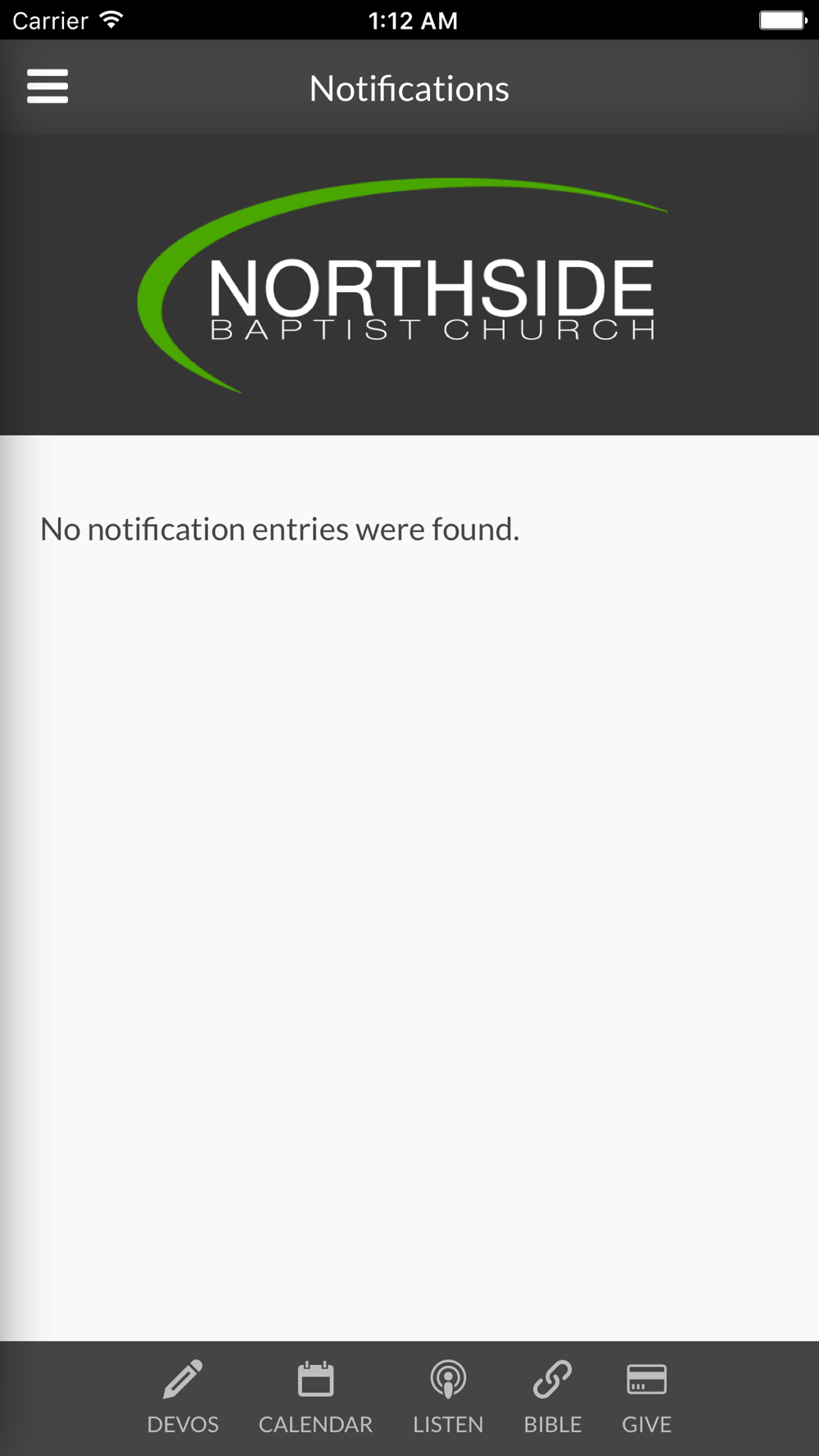Open the Give tab
Screen dimensions: 819x1456
coord(646,1398)
